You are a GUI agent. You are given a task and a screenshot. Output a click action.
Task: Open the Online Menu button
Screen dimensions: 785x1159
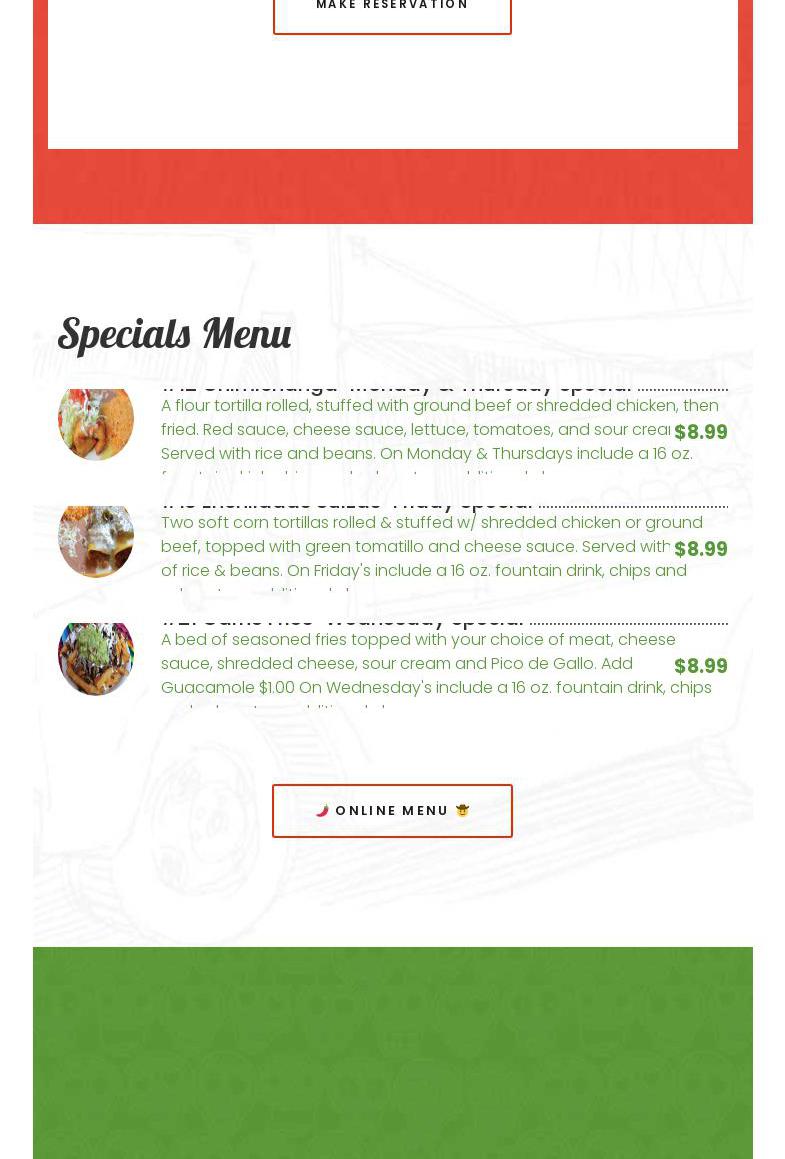tap(392, 810)
